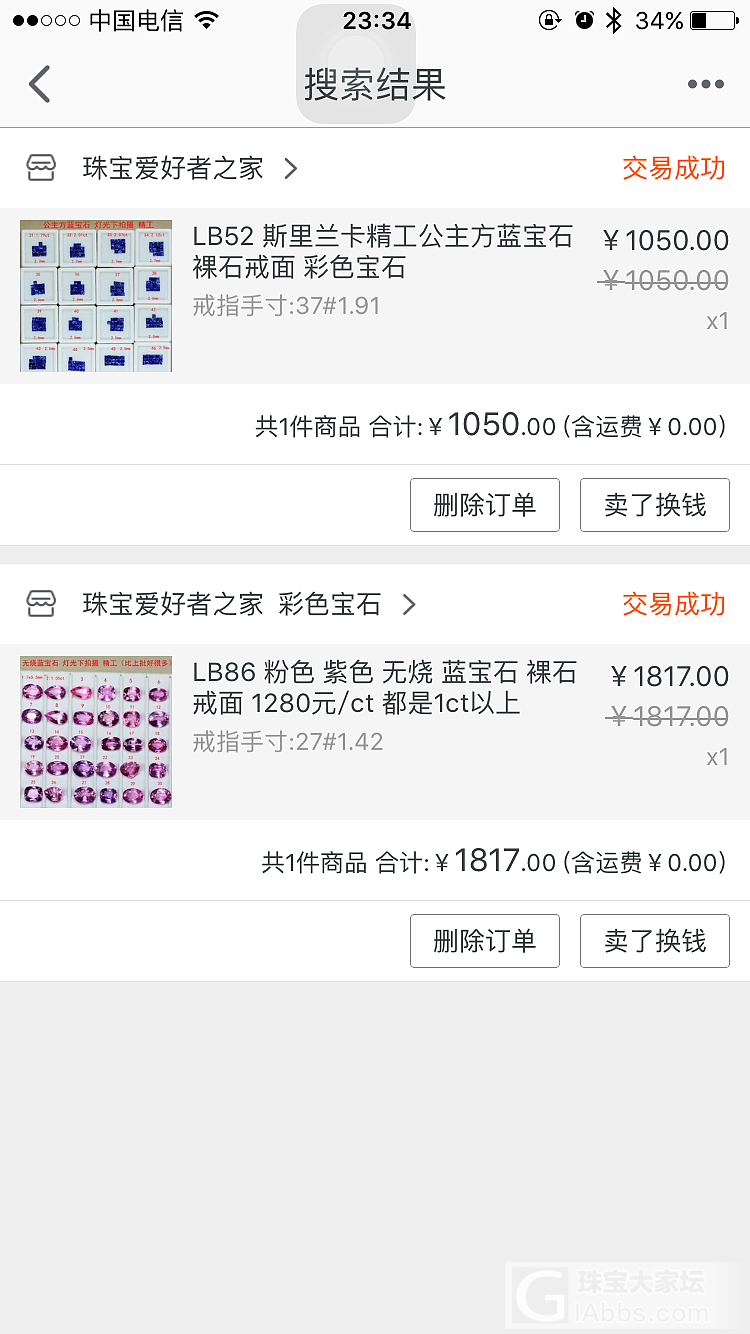The width and height of the screenshot is (750, 1334).
Task: Open the three-dot overflow menu
Action: click(x=705, y=84)
